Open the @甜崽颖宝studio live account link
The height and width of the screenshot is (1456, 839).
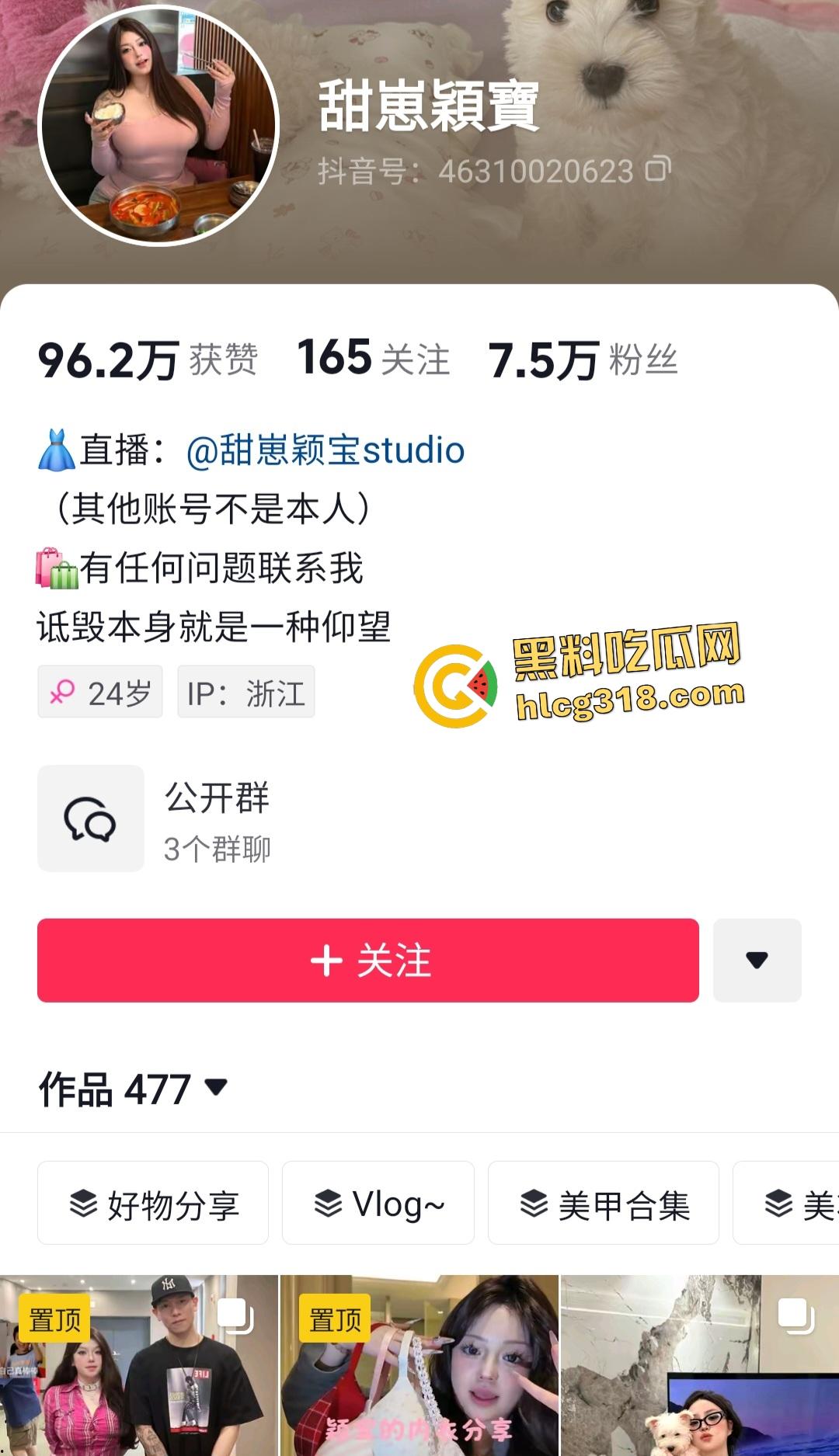(x=325, y=450)
